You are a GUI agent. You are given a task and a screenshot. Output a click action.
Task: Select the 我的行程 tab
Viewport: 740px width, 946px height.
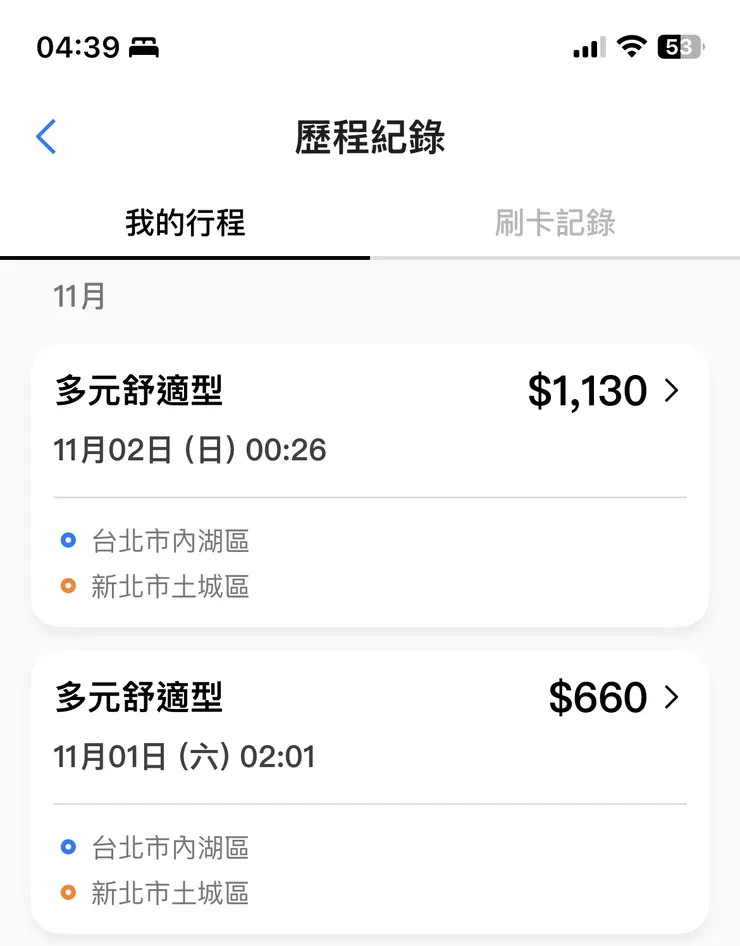[x=184, y=223]
